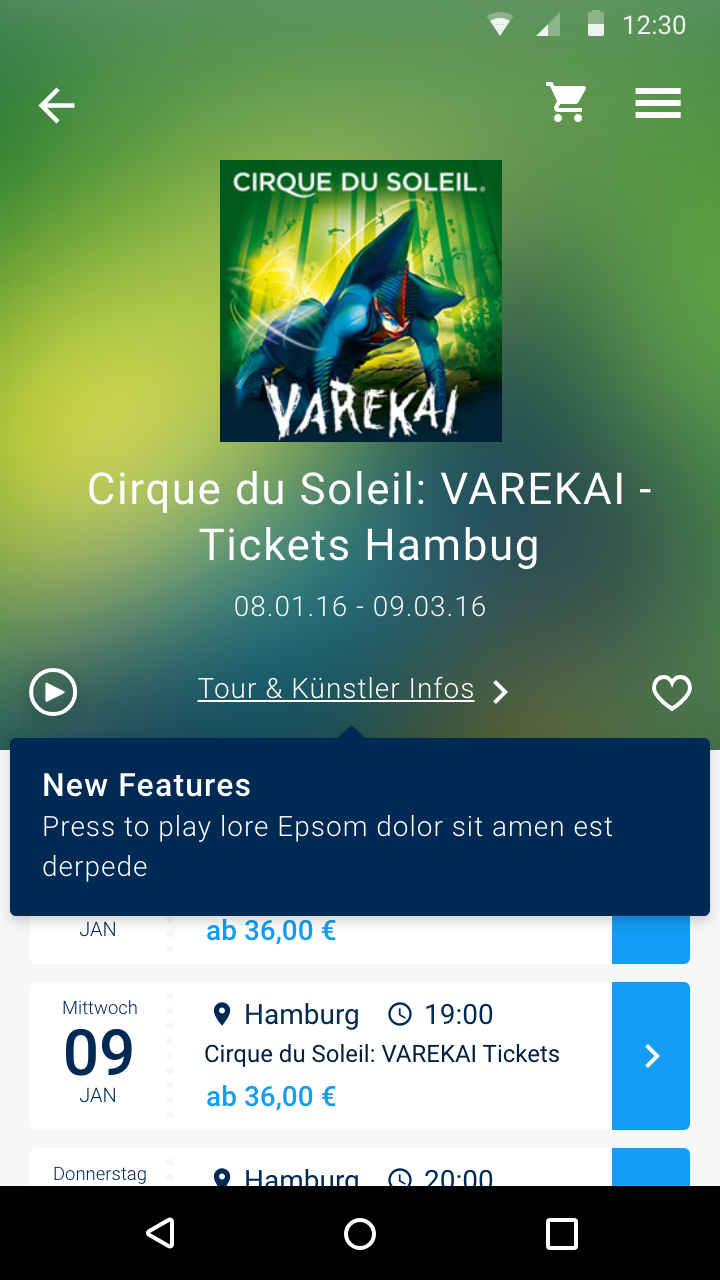Play the VAREKAI preview video
720x1280 pixels.
pyautogui.click(x=53, y=692)
